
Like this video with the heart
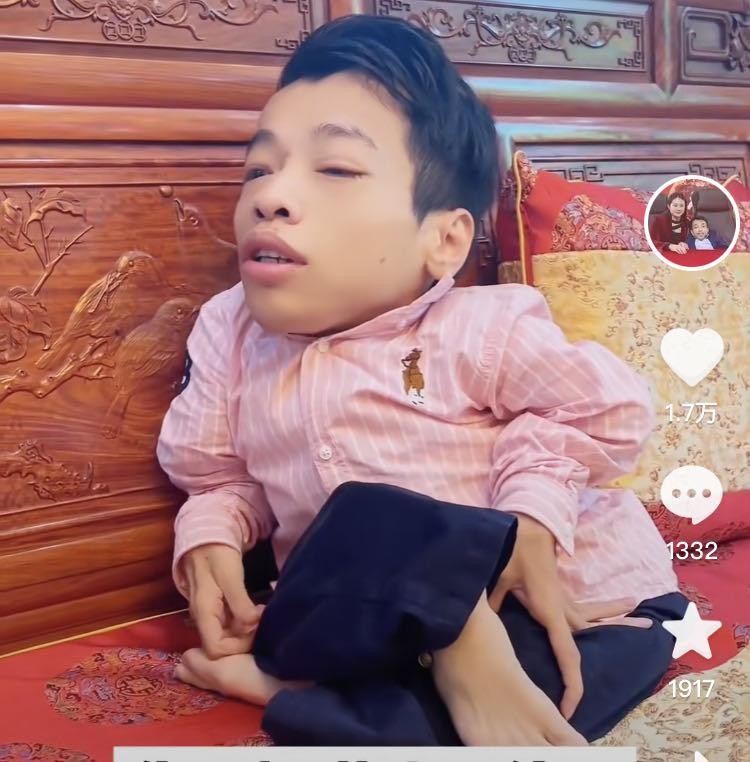pos(692,355)
